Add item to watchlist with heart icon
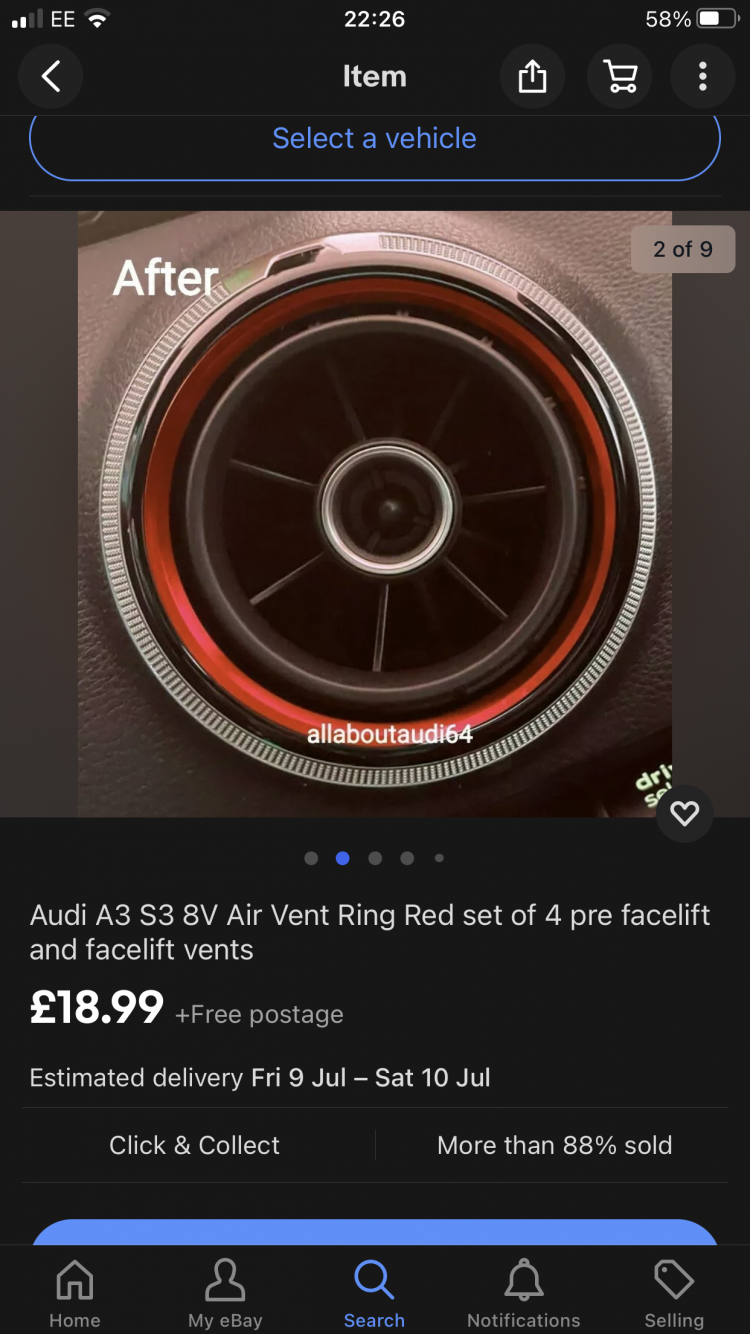The image size is (750, 1334). coord(684,814)
